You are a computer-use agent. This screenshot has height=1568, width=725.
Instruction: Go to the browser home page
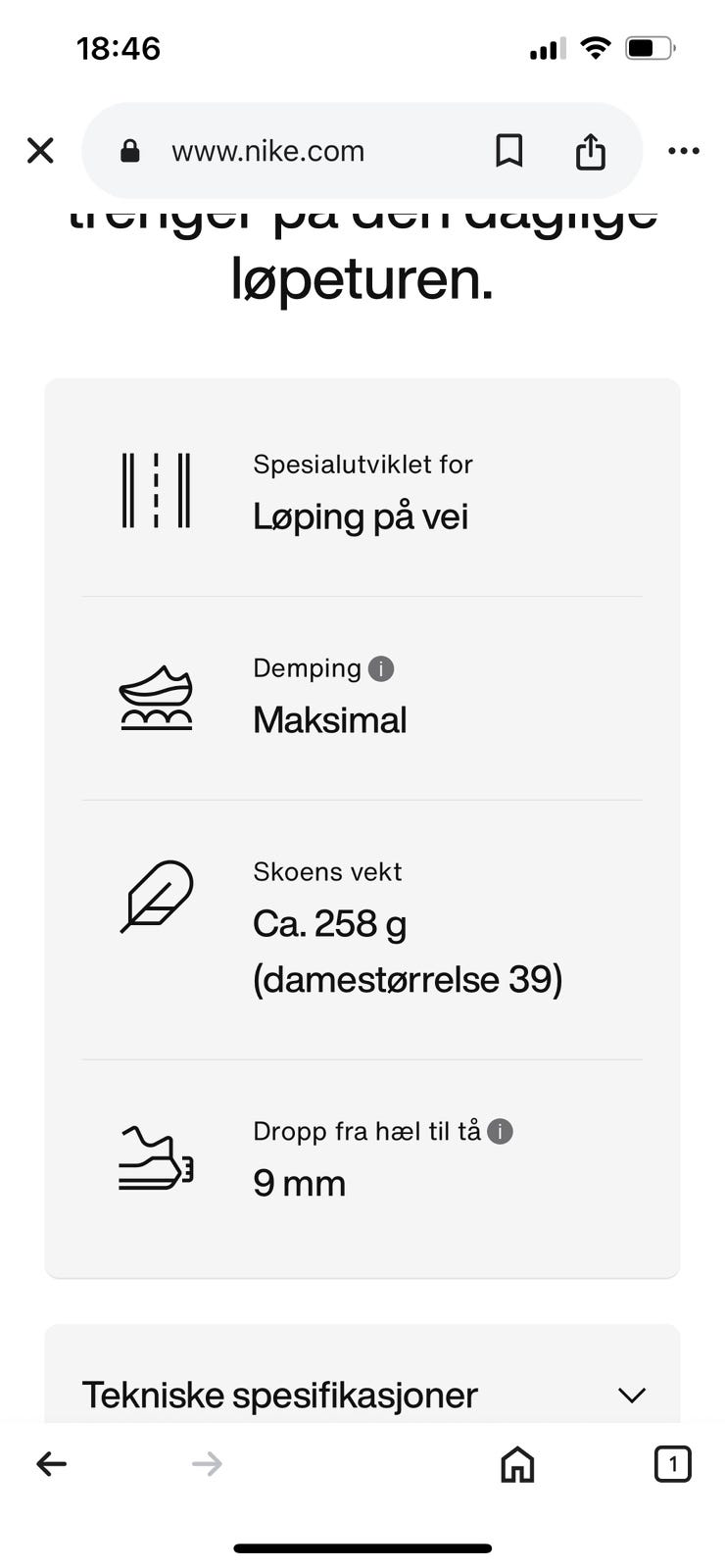click(517, 1464)
